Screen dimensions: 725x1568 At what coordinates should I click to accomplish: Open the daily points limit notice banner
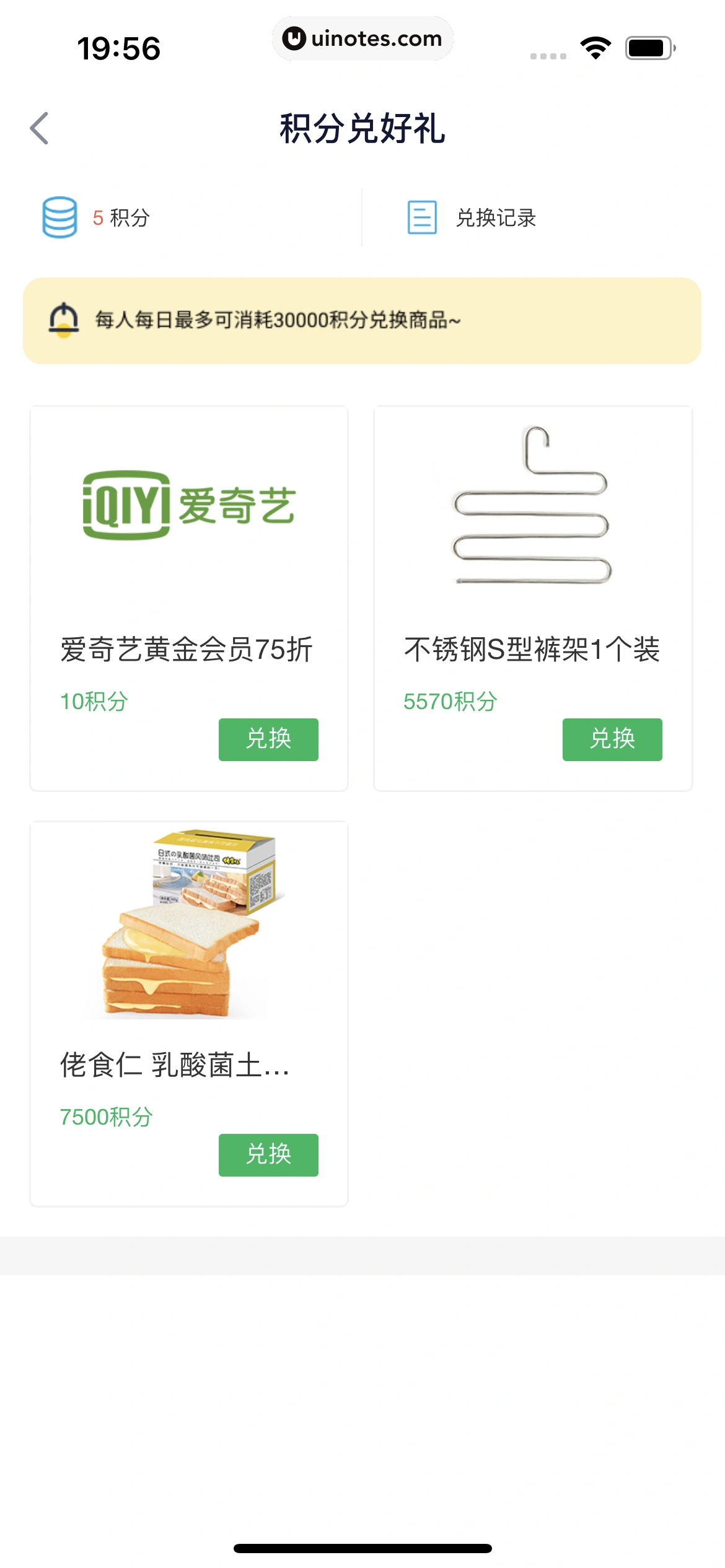coord(362,321)
